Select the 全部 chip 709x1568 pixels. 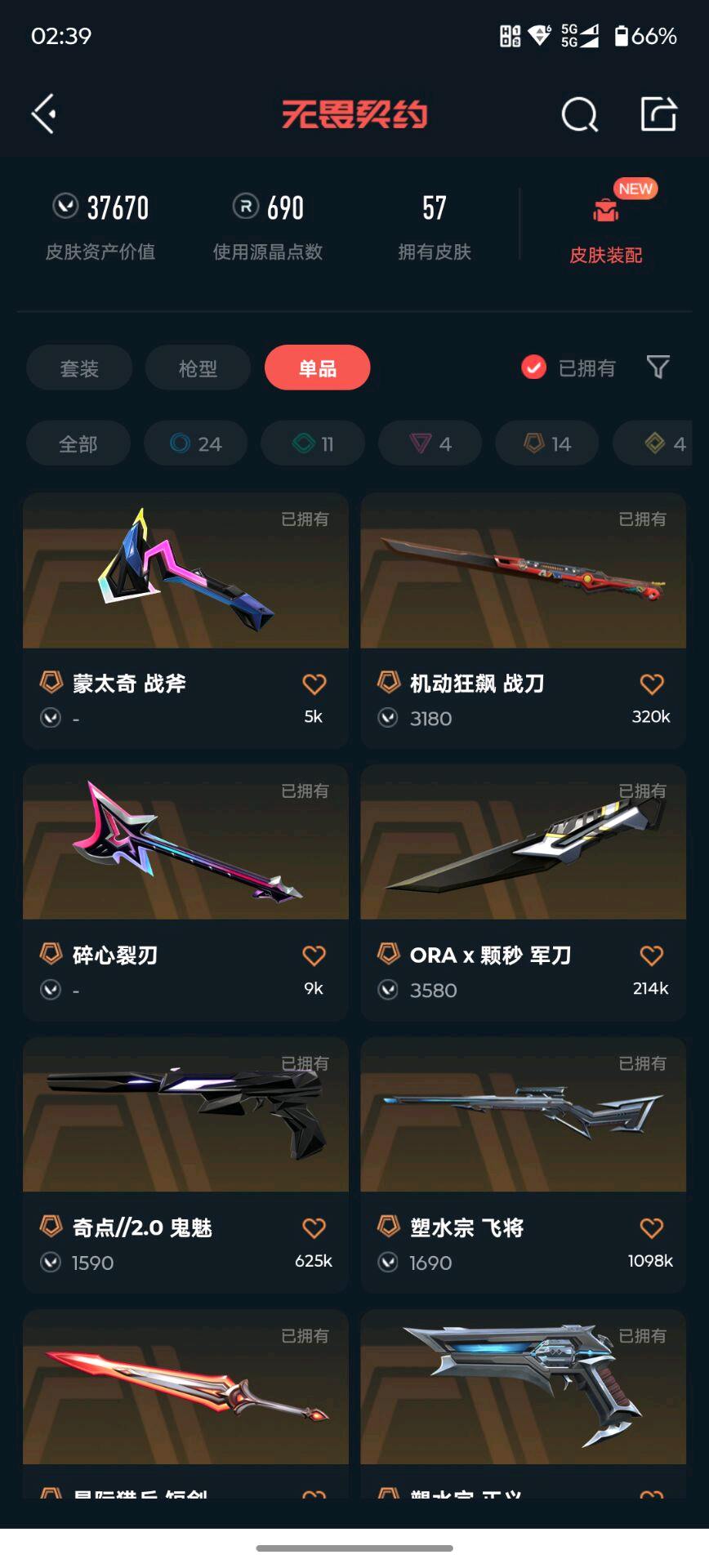click(x=78, y=443)
